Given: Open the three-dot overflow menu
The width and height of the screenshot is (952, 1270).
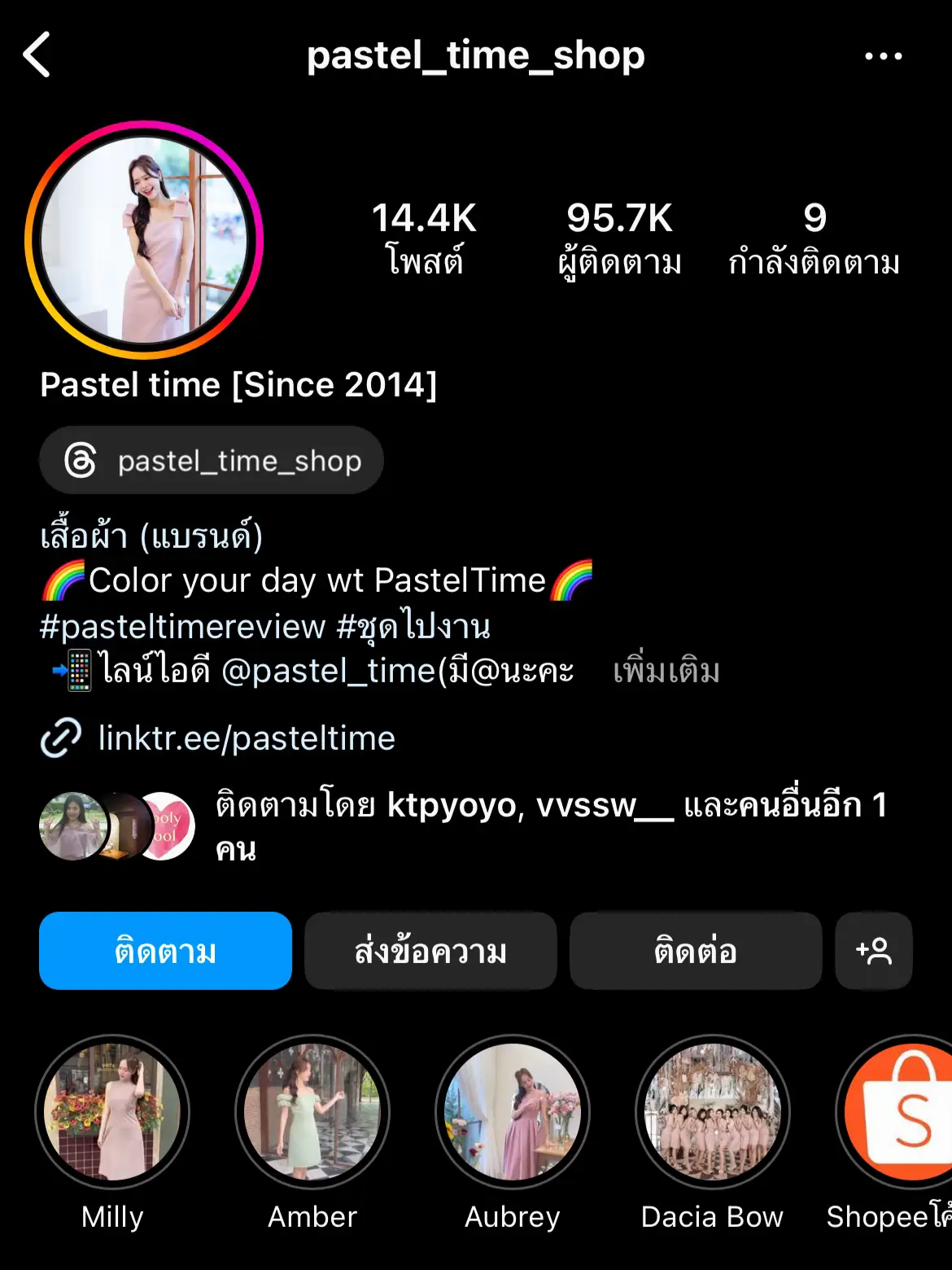Looking at the screenshot, I should [x=883, y=56].
